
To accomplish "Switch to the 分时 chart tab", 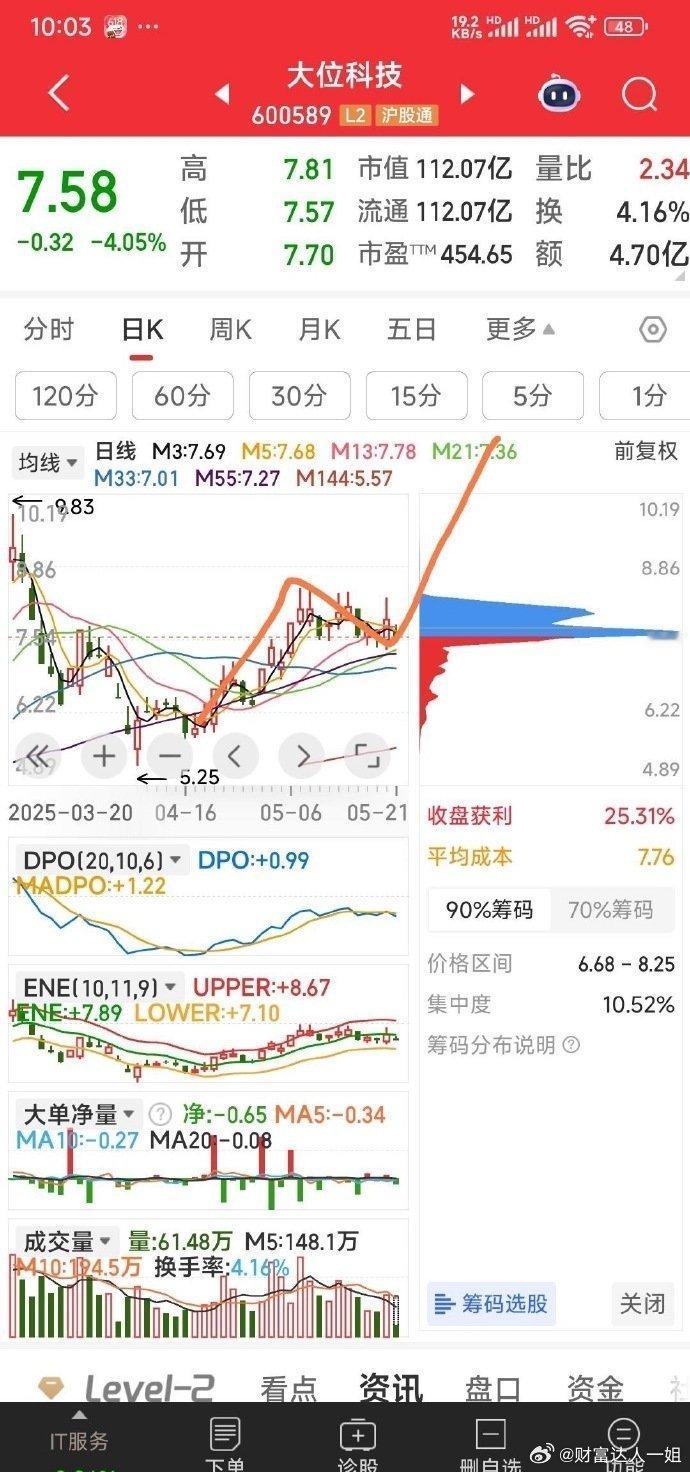I will pyautogui.click(x=49, y=329).
